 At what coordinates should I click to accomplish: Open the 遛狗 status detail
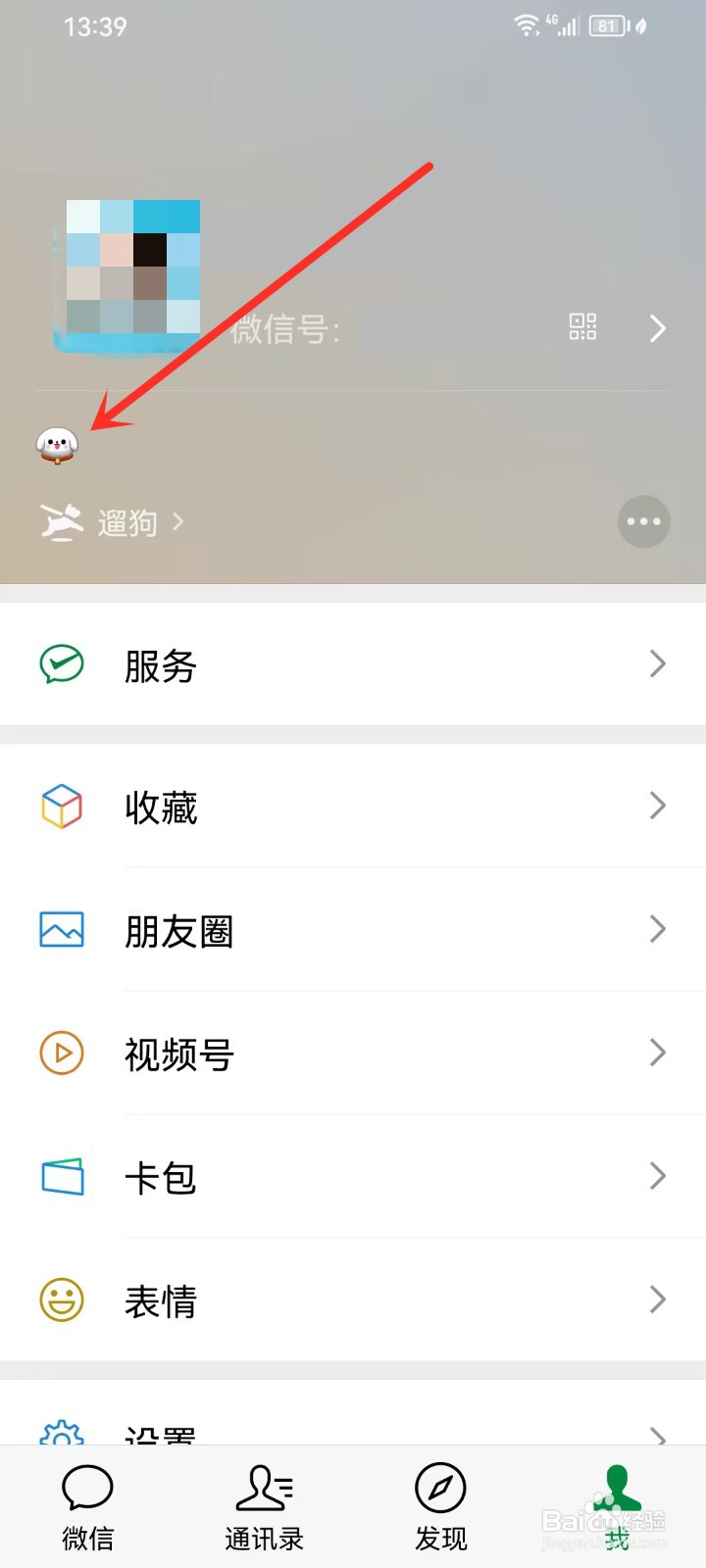click(127, 522)
